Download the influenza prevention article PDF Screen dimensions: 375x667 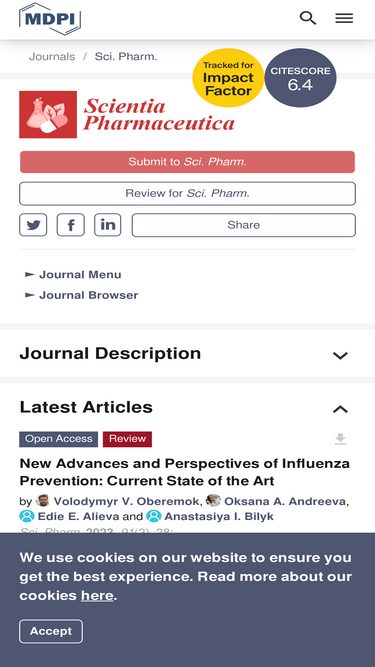point(340,439)
